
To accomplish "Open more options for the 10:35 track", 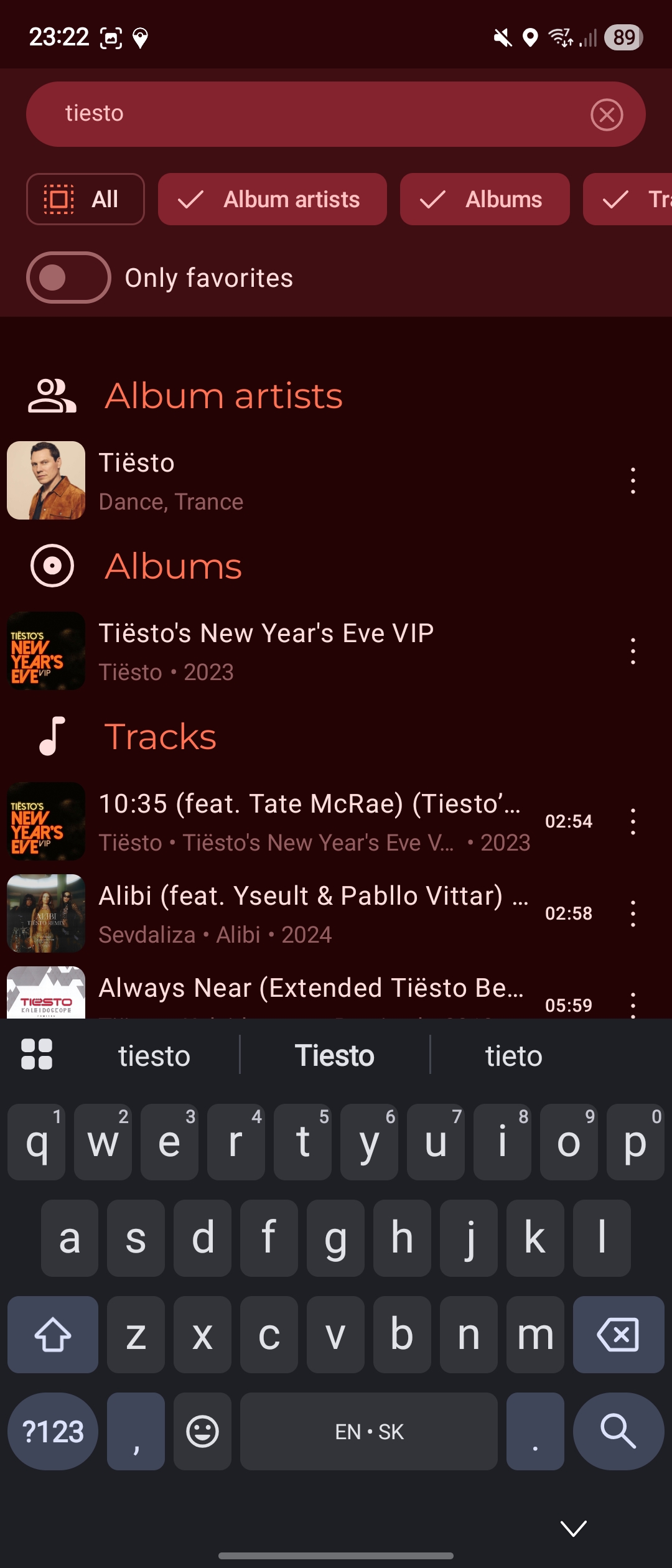I will (633, 821).
